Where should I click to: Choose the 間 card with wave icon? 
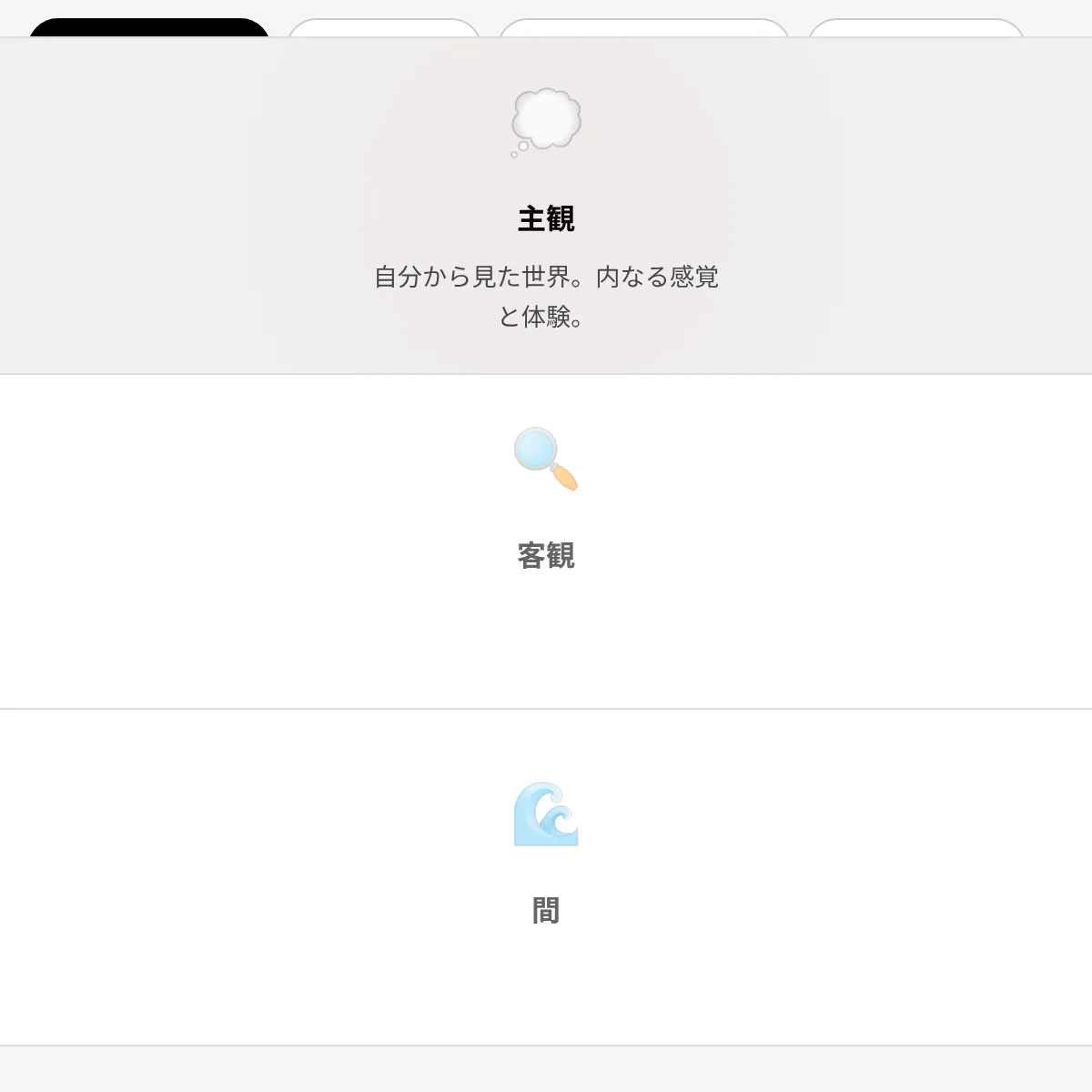point(546,878)
